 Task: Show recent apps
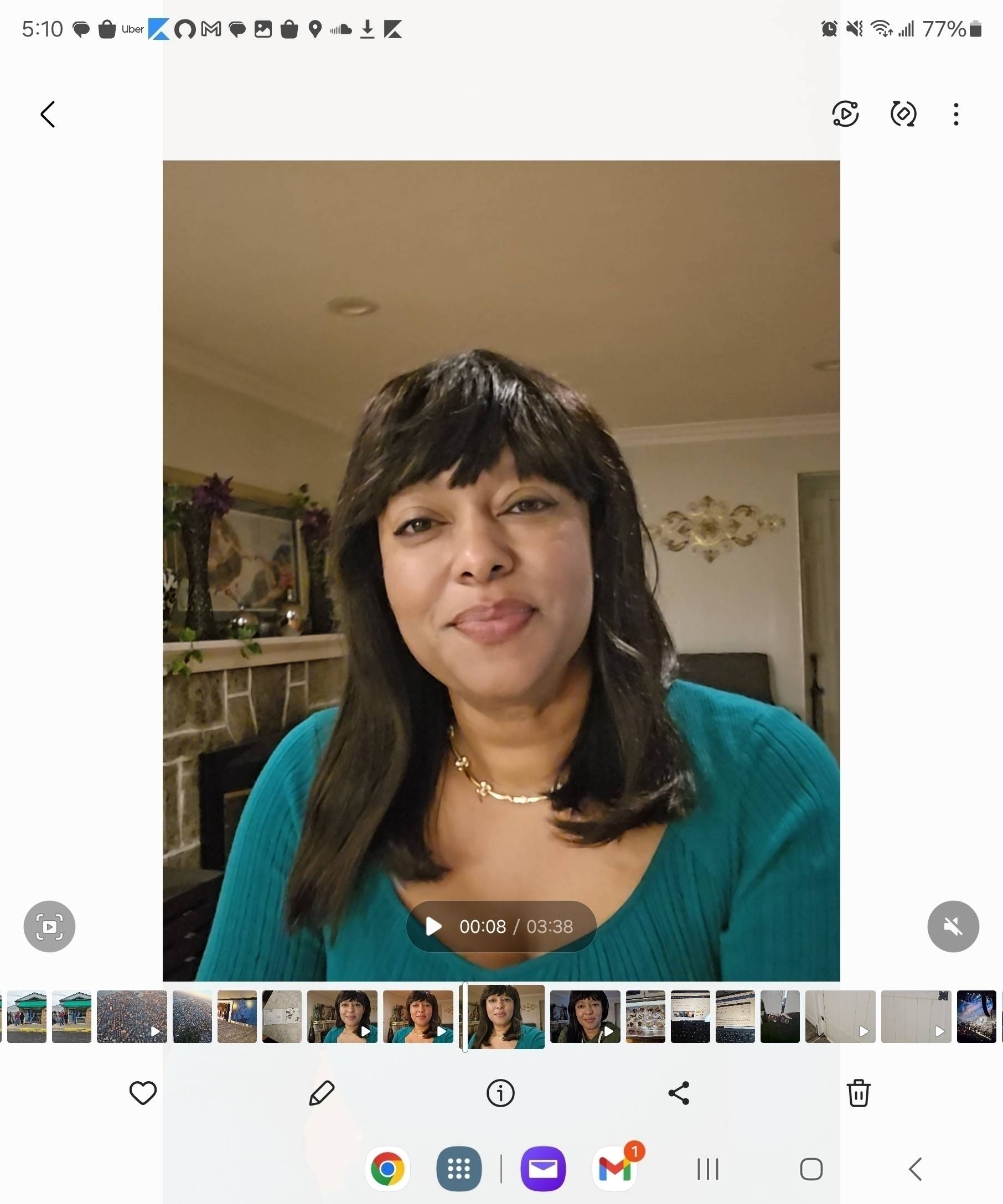coord(707,1169)
